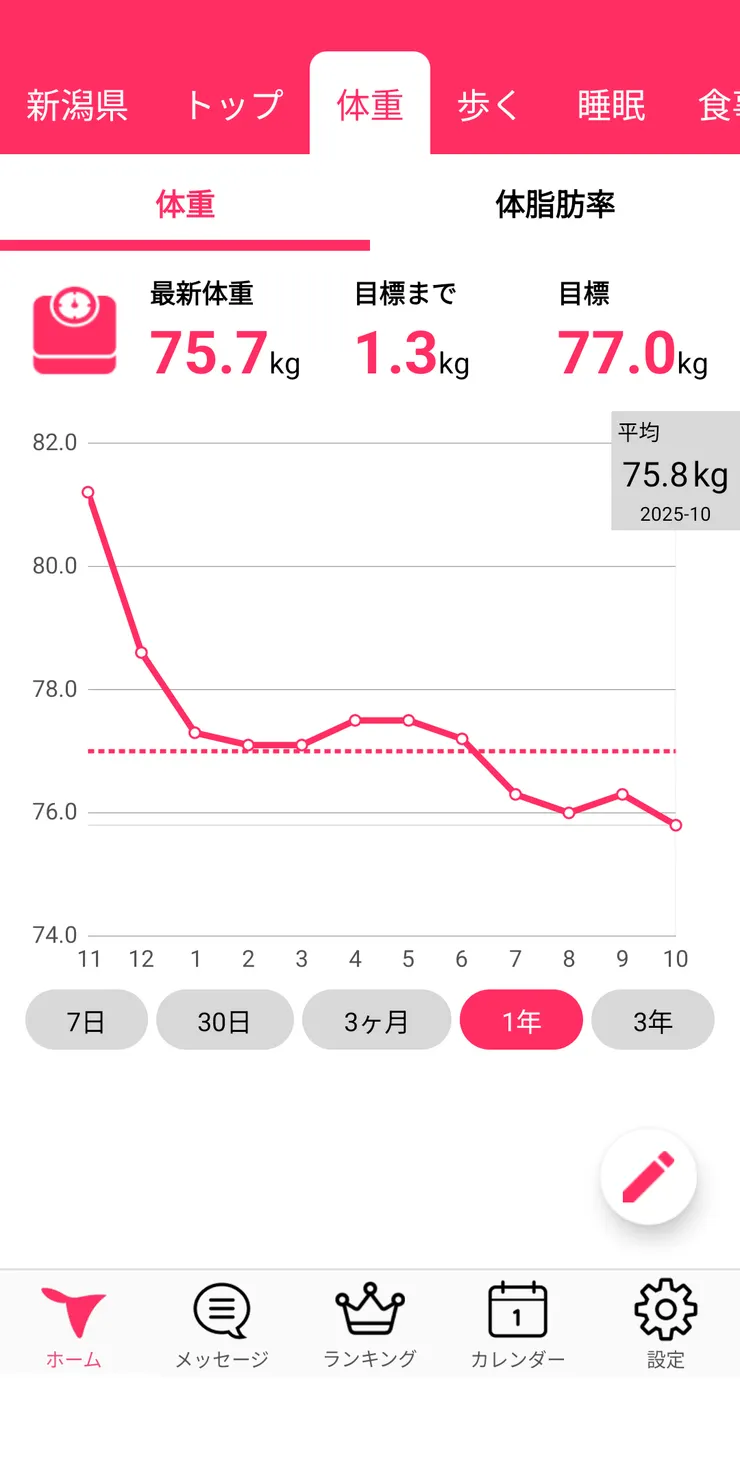Select the 体重 sub-tab
Image resolution: width=740 pixels, height=1480 pixels.
(x=185, y=205)
